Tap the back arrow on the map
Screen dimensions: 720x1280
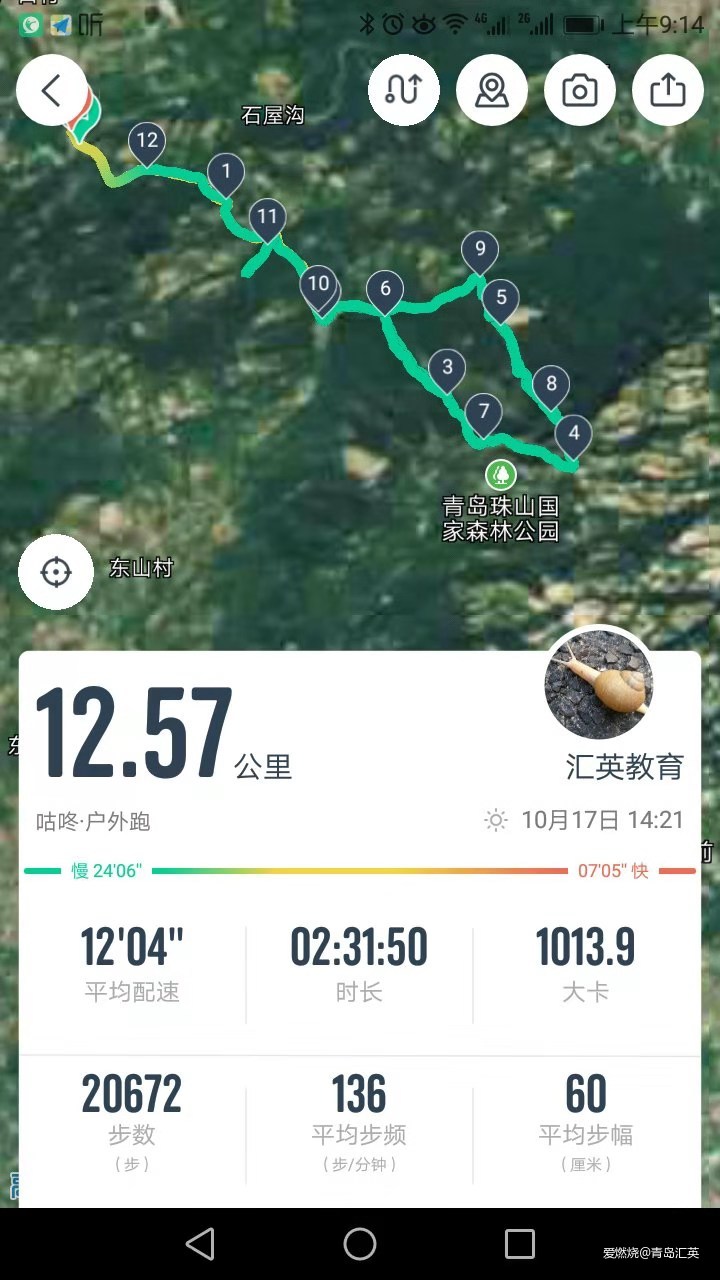(x=52, y=90)
